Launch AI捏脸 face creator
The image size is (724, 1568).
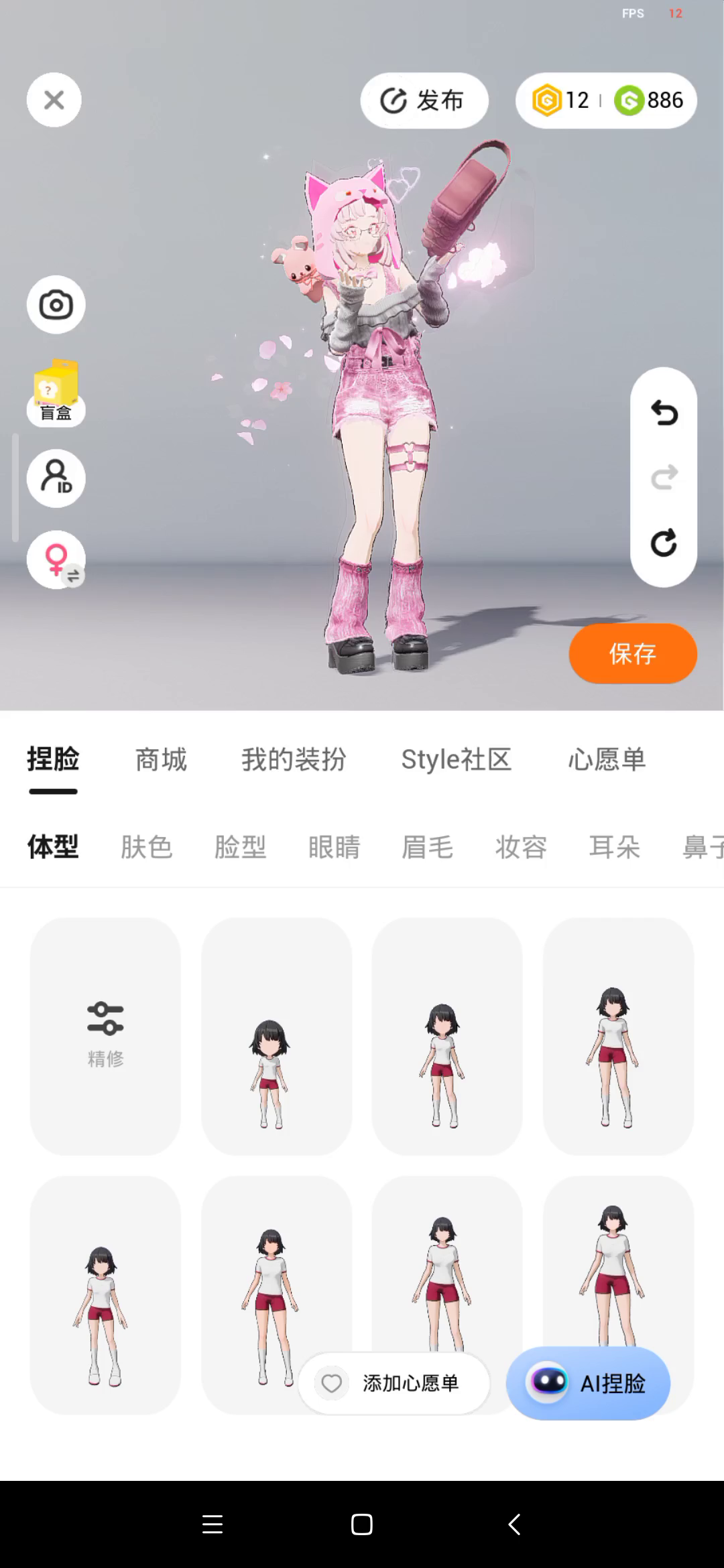pyautogui.click(x=589, y=1383)
